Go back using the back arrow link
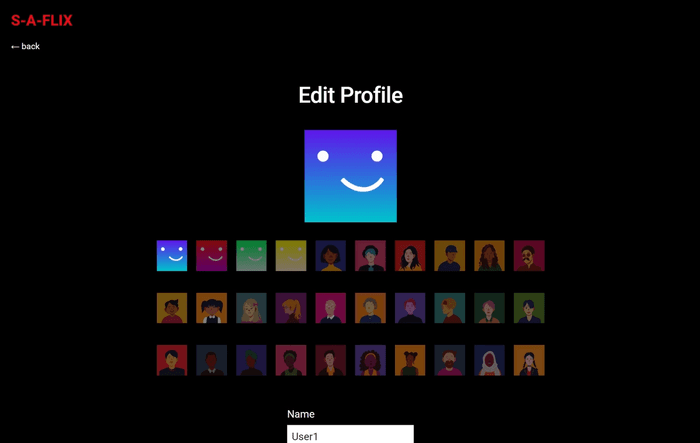Screen dimensions: 700x443 pos(25,46)
